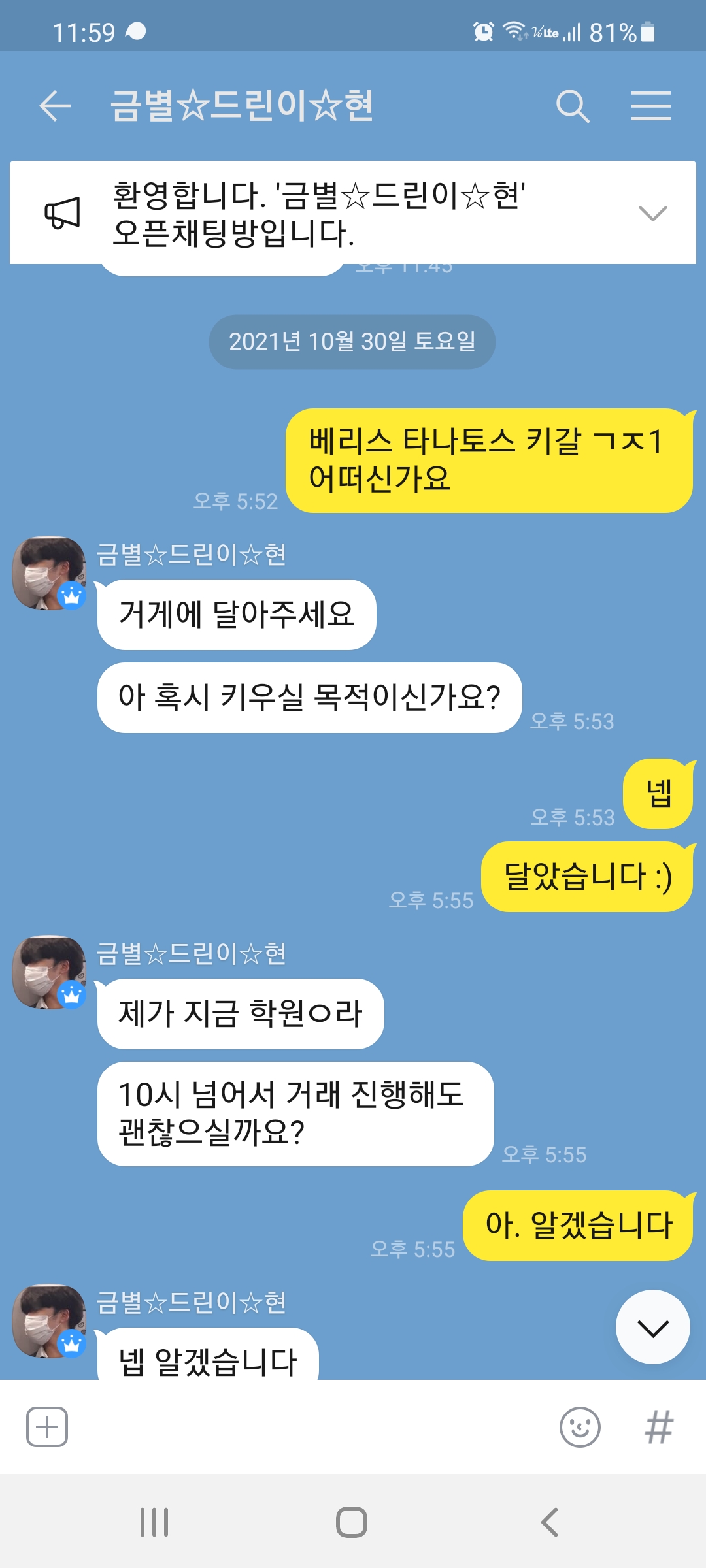Open the emoticon picker
This screenshot has width=706, height=1568.
point(580,1427)
